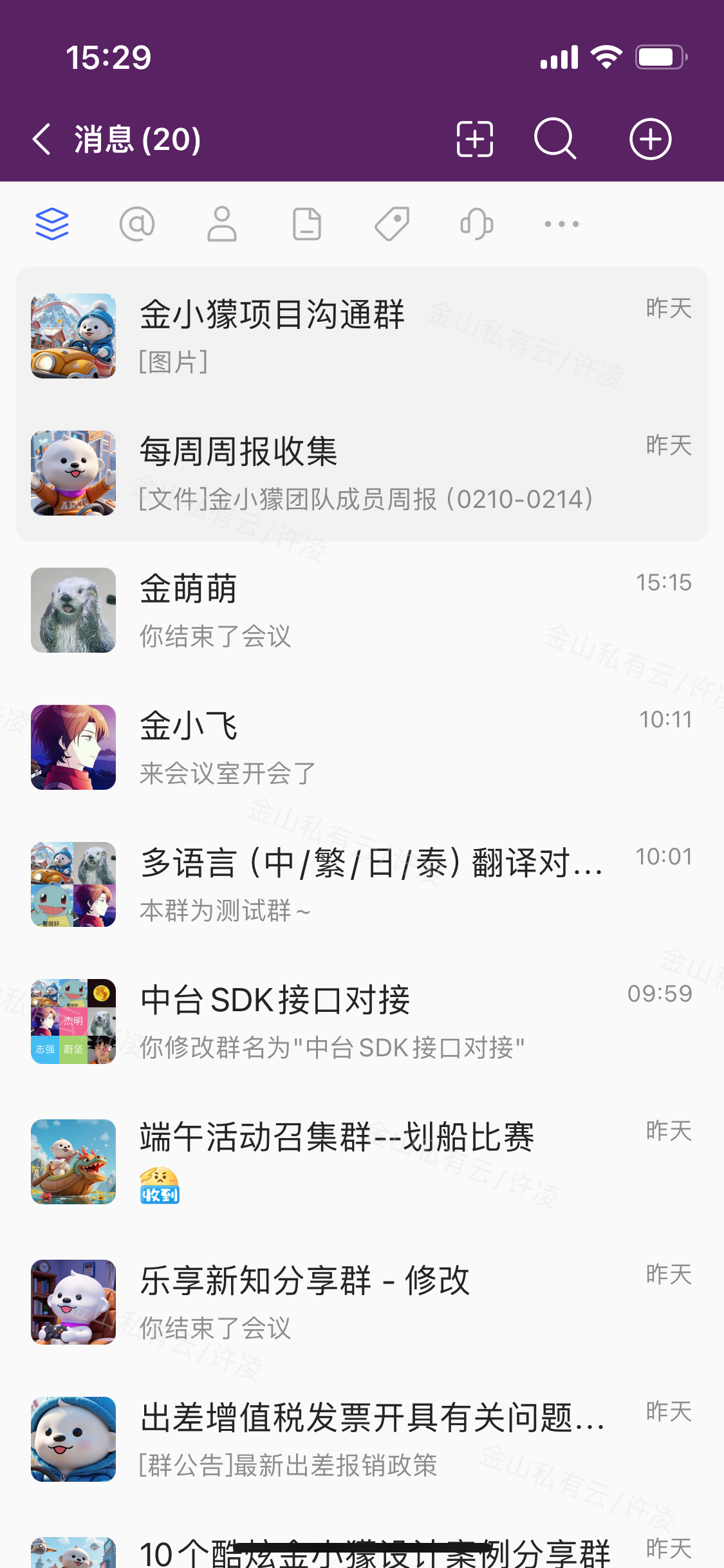Open the chat with 金萌萌

click(x=362, y=610)
